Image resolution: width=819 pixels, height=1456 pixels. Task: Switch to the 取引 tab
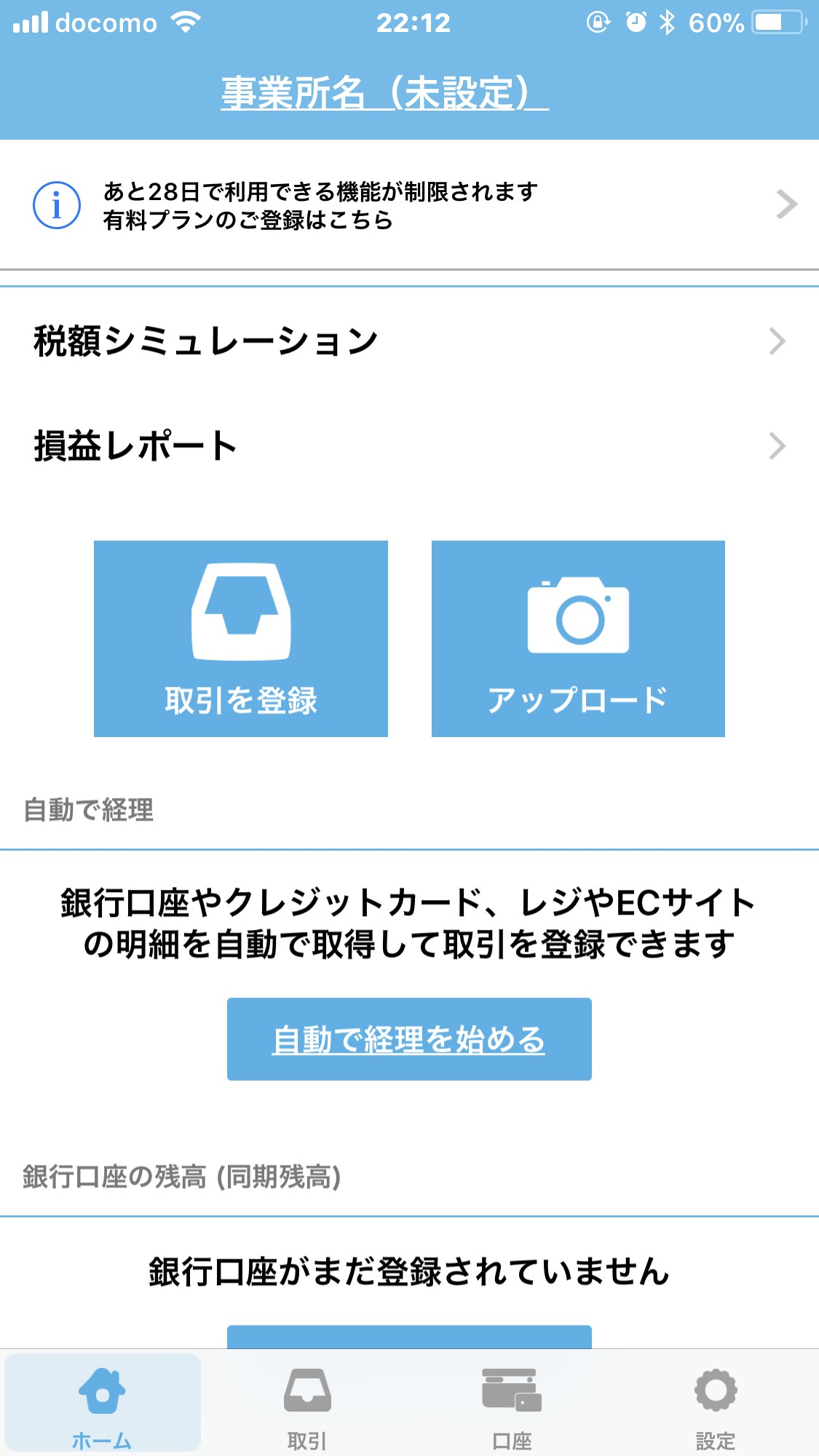coord(307,1404)
